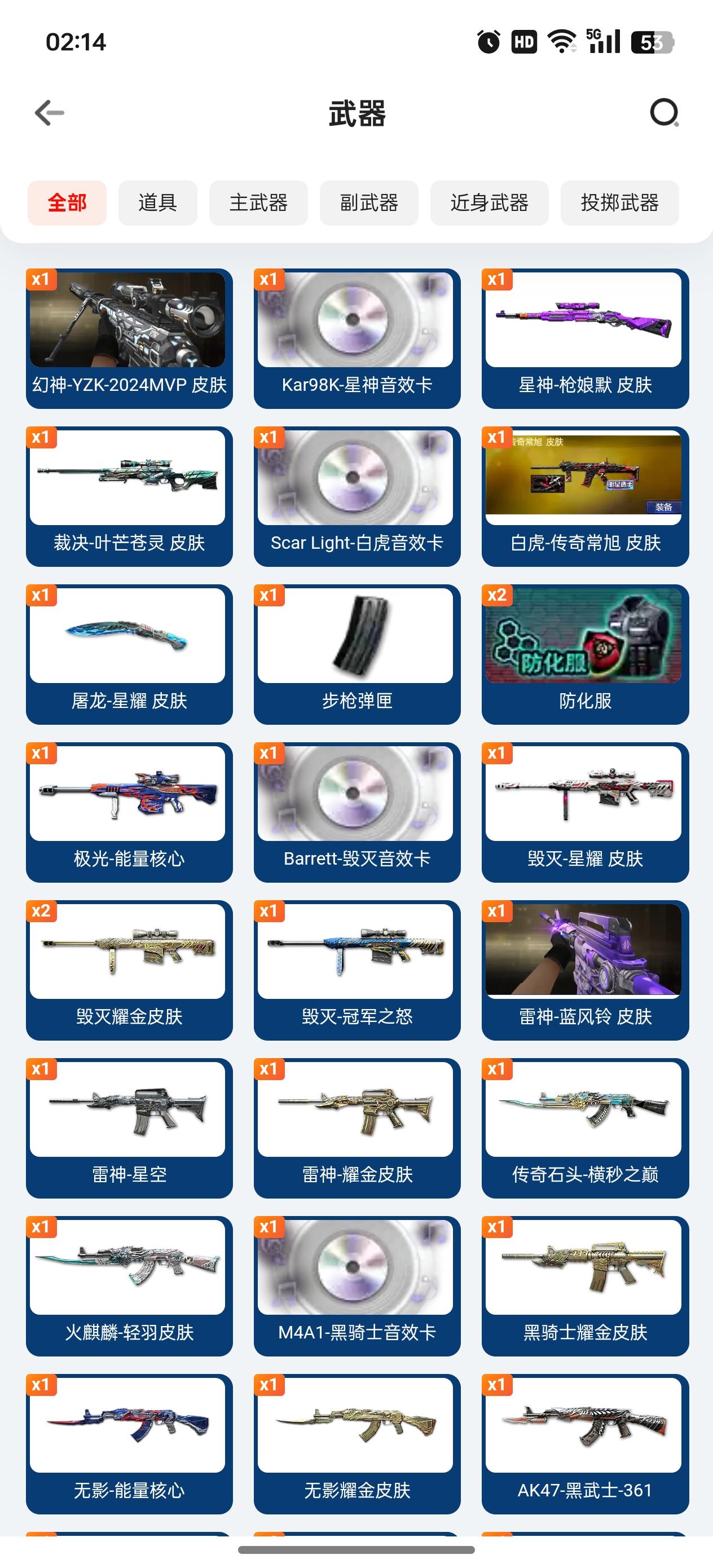View the 防化服 item
713x1568 pixels.
point(584,654)
